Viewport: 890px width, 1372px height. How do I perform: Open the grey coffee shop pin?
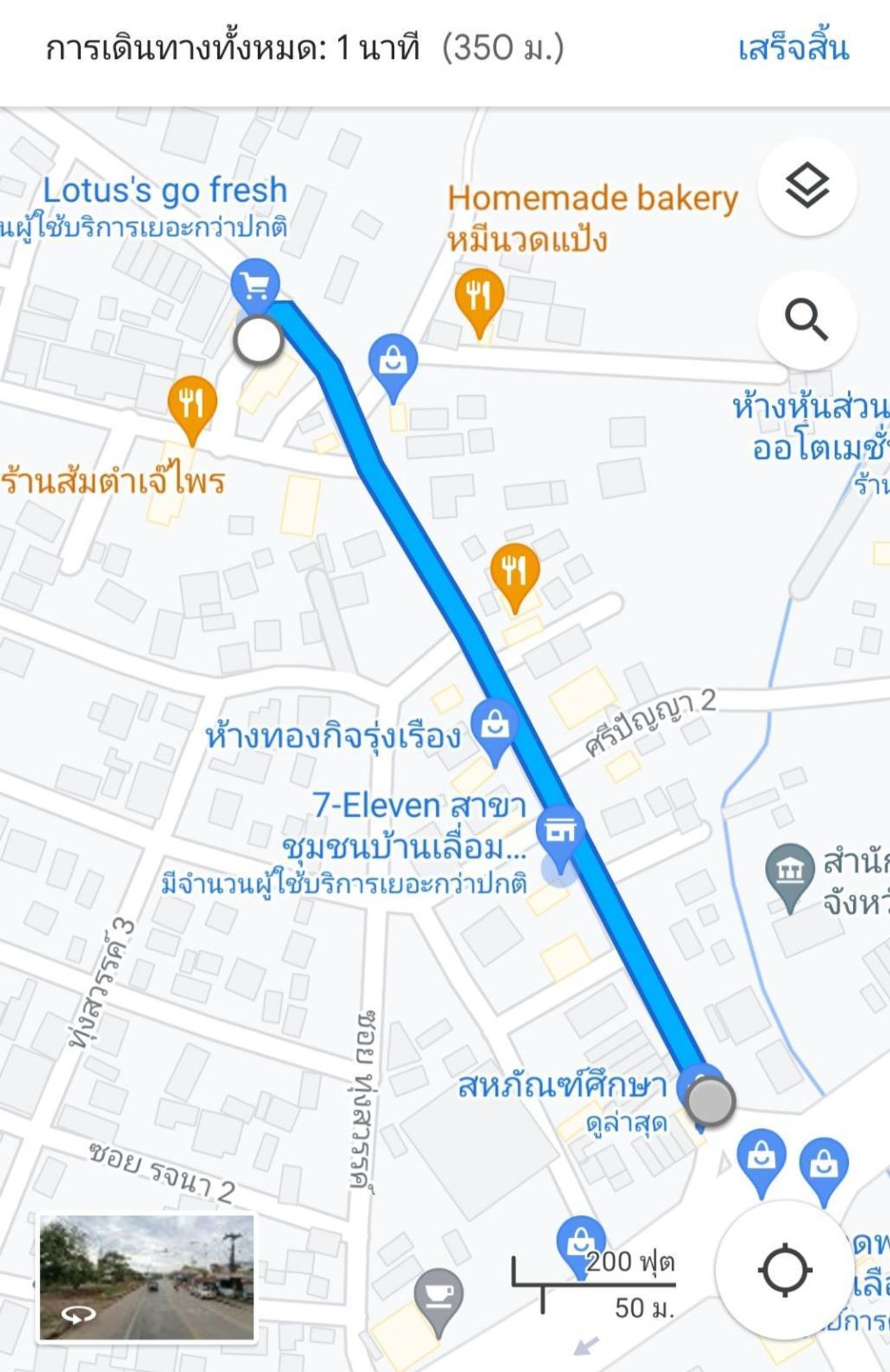tap(438, 1294)
